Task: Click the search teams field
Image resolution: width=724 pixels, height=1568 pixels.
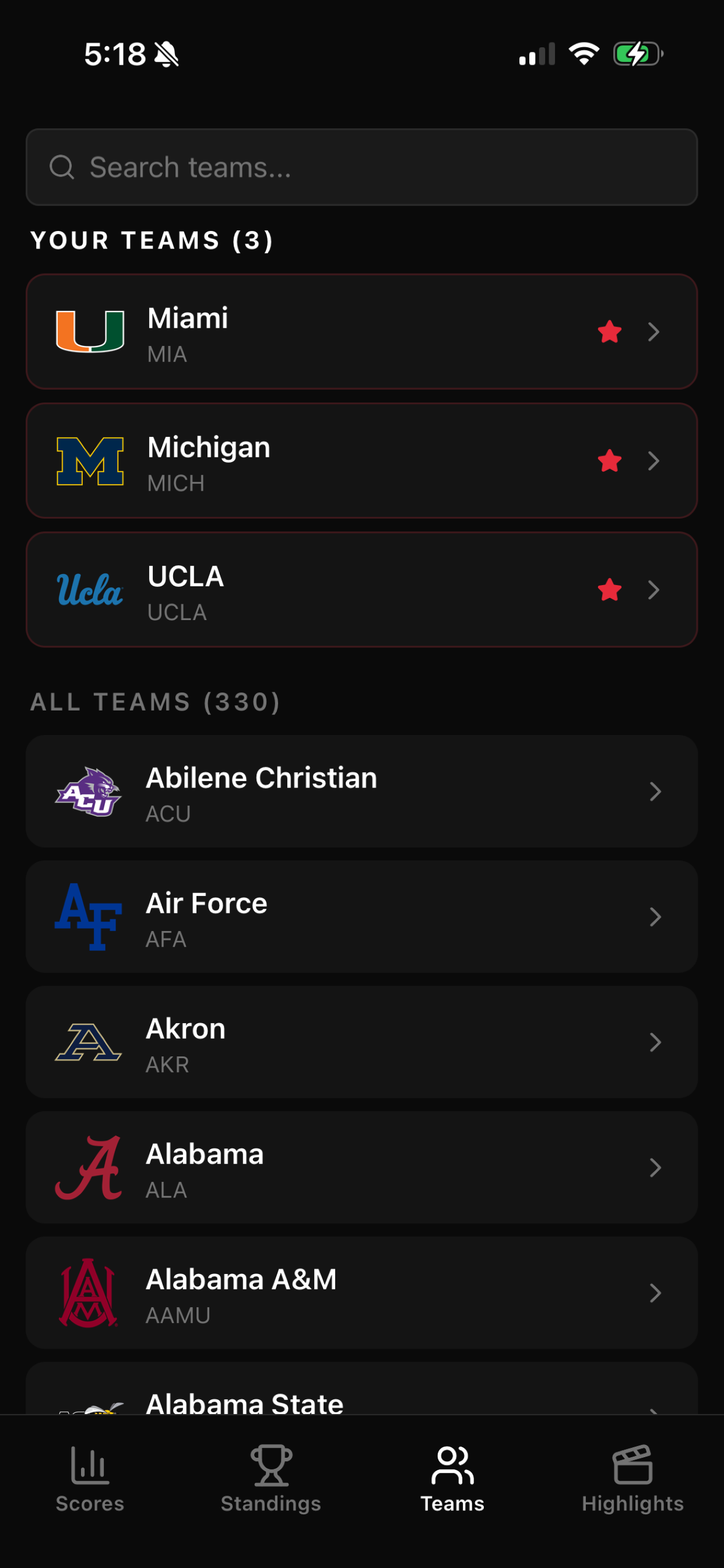Action: pos(362,167)
